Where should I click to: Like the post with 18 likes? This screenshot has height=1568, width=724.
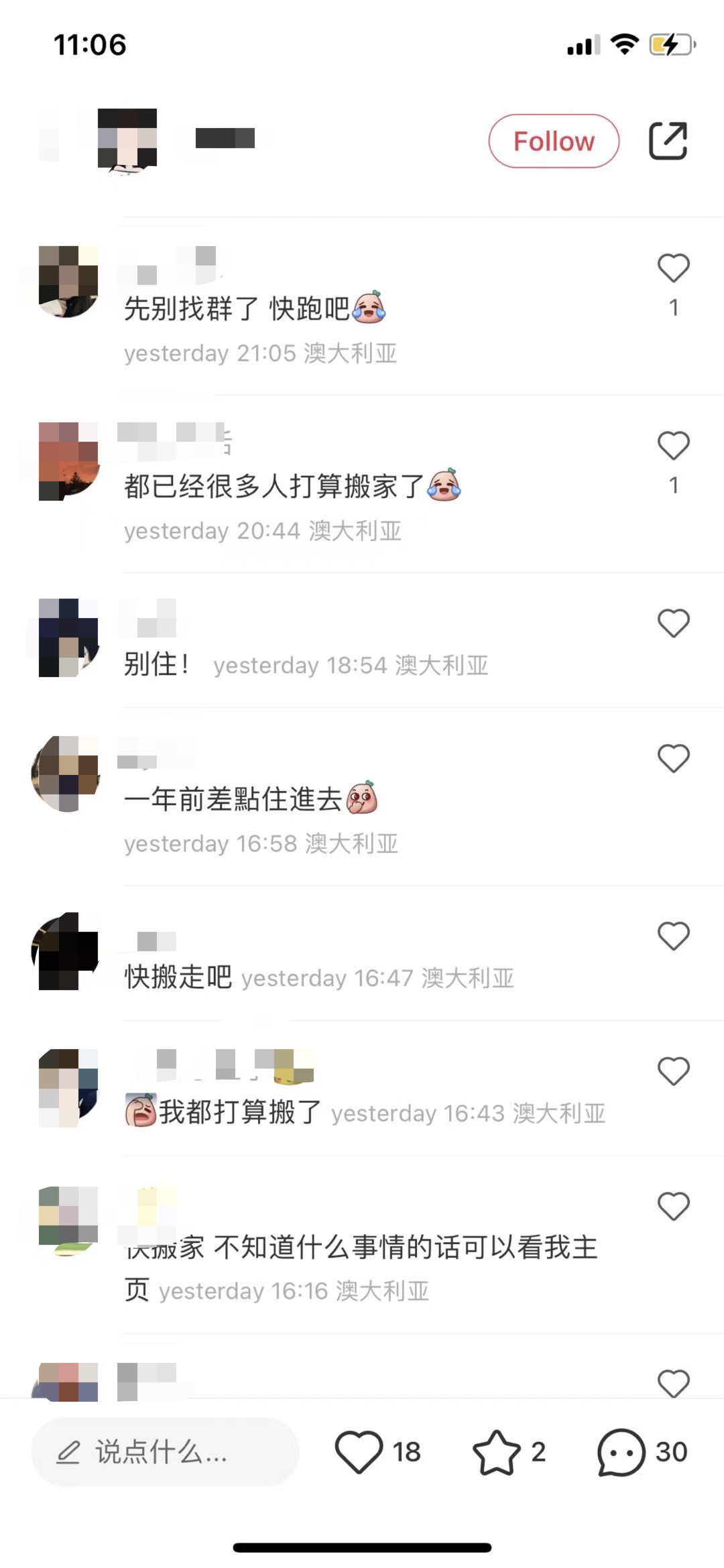(359, 1452)
